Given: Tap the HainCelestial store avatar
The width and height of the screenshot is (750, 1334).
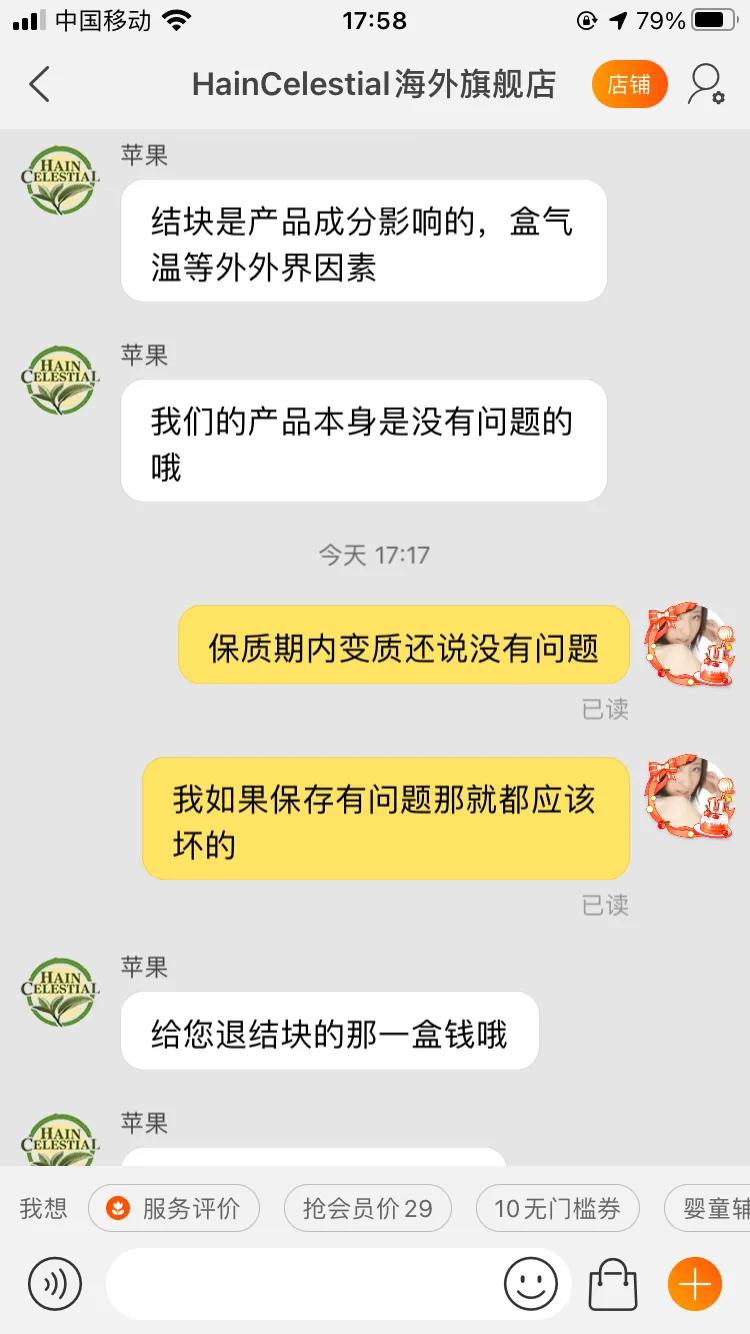Looking at the screenshot, I should click(58, 180).
